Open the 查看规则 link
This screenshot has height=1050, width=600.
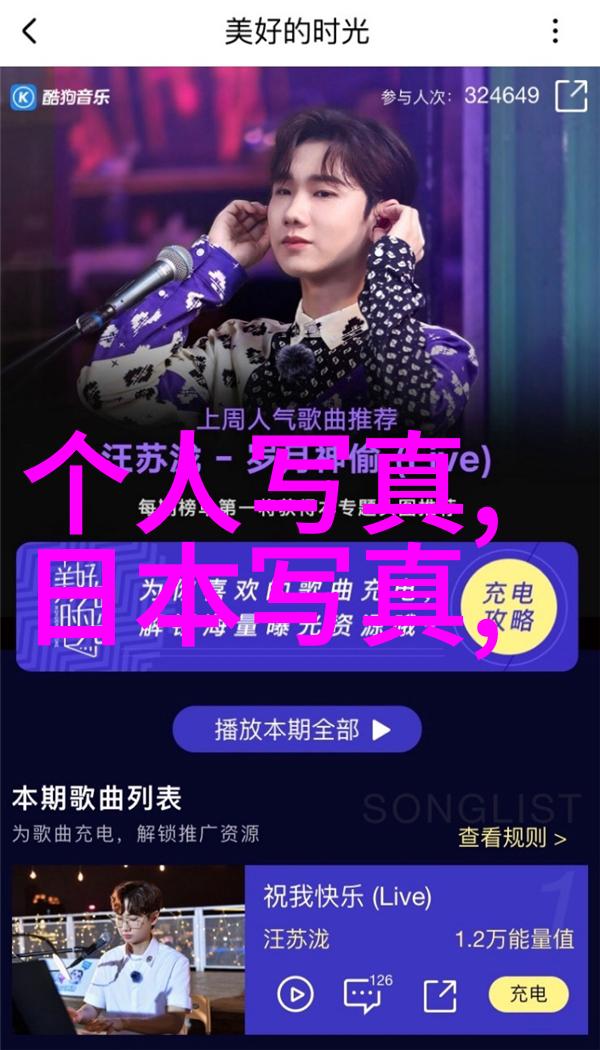click(512, 838)
